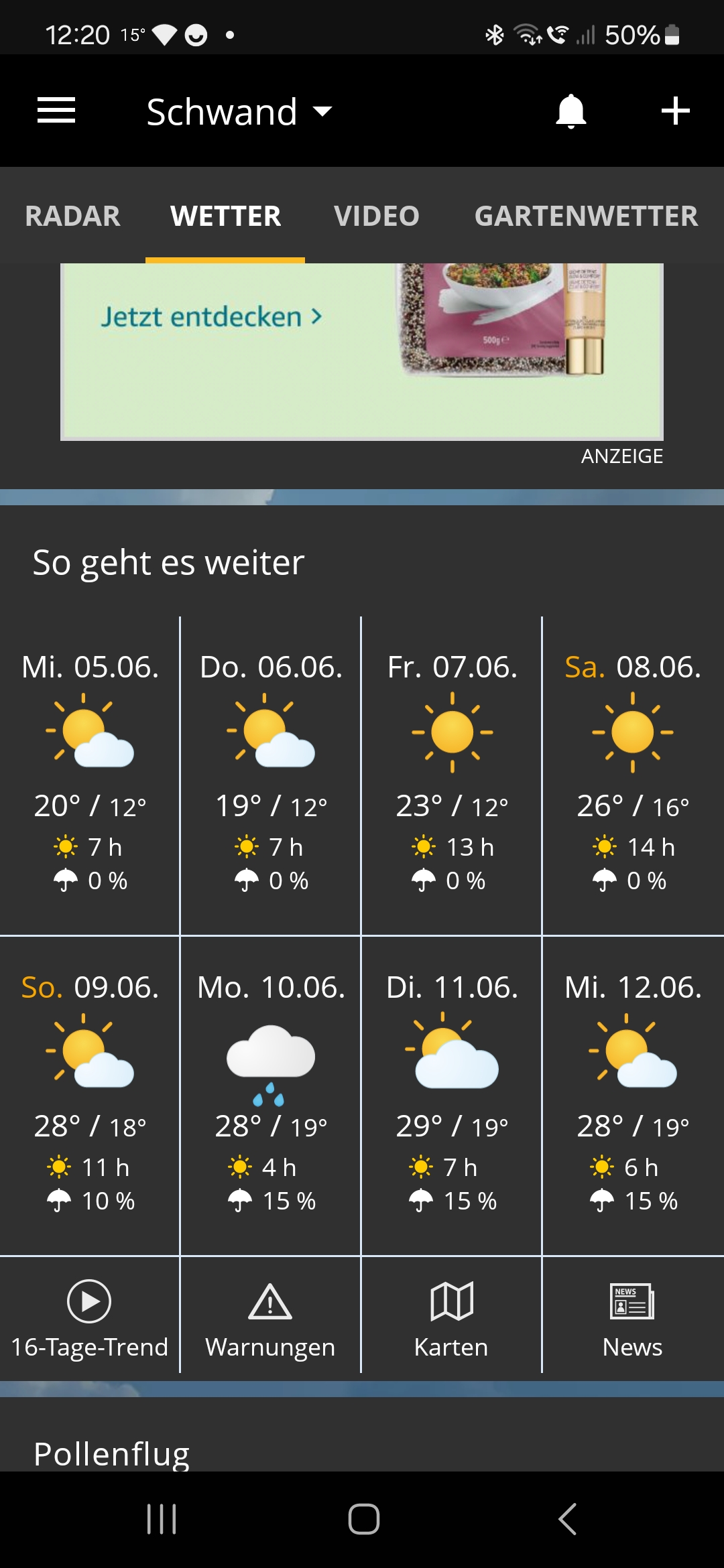Check weather Warnungen

270,1317
